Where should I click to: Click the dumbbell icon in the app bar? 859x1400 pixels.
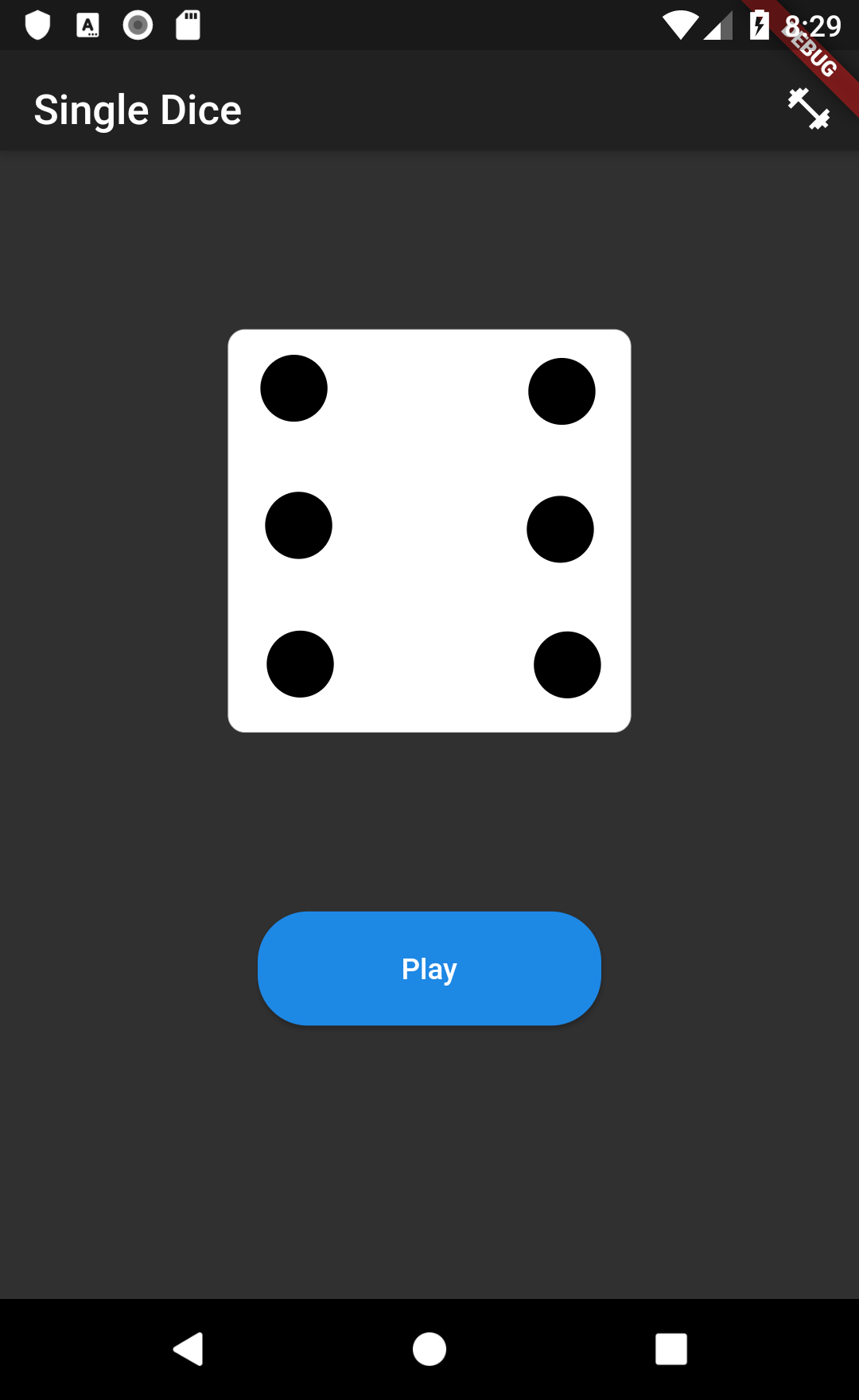[809, 109]
